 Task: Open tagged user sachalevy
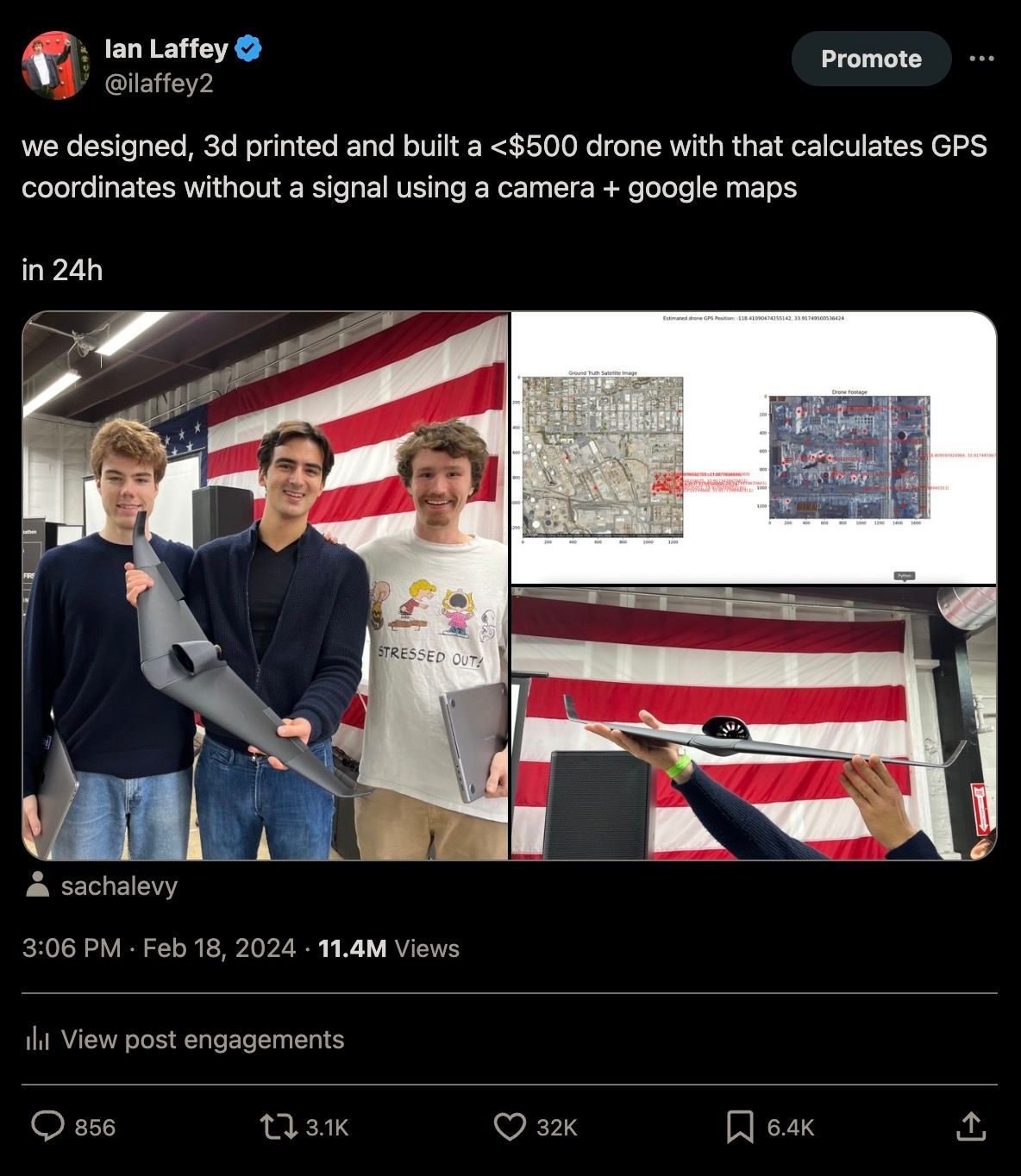(x=118, y=885)
